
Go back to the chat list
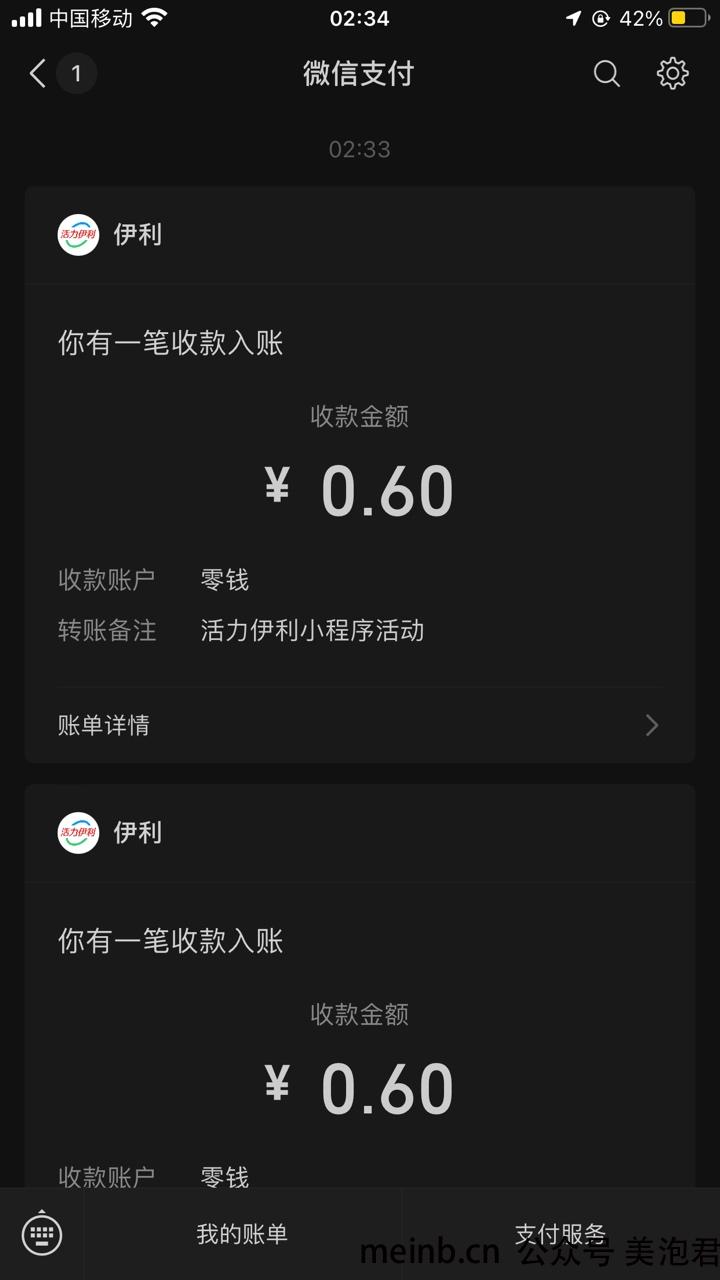pyautogui.click(x=40, y=73)
